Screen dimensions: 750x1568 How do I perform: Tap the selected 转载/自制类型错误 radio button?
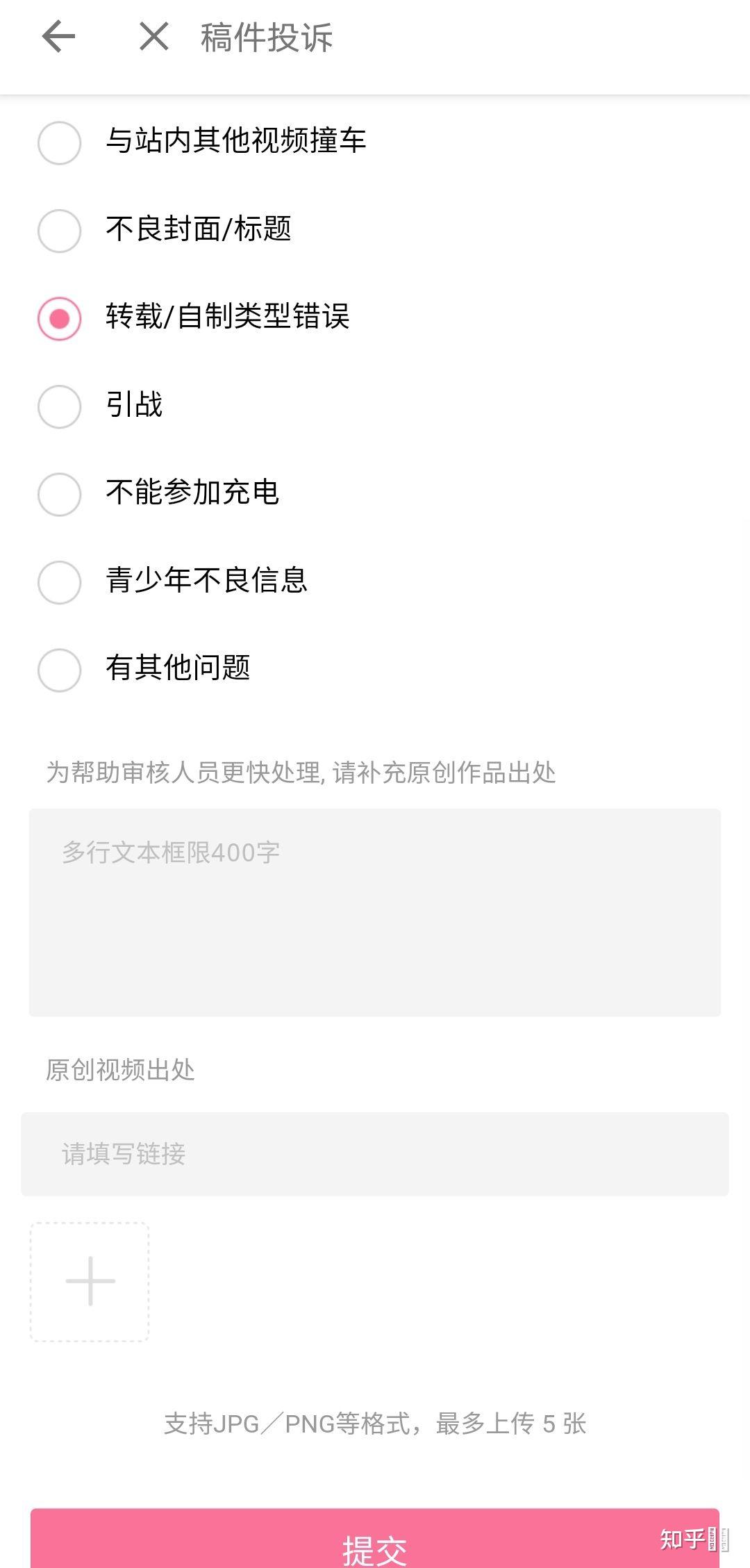(x=60, y=319)
